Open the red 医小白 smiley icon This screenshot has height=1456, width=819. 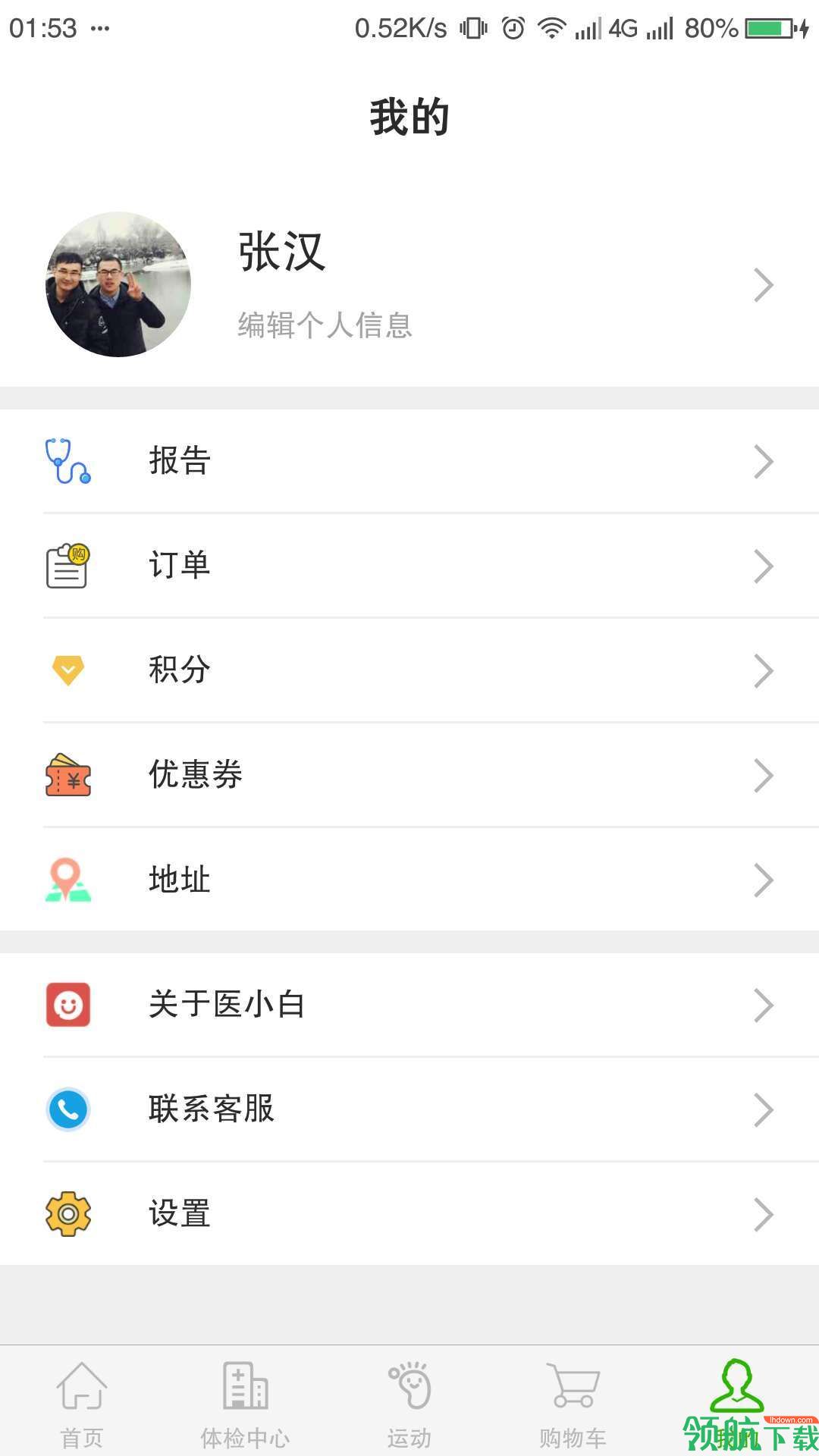click(68, 1005)
